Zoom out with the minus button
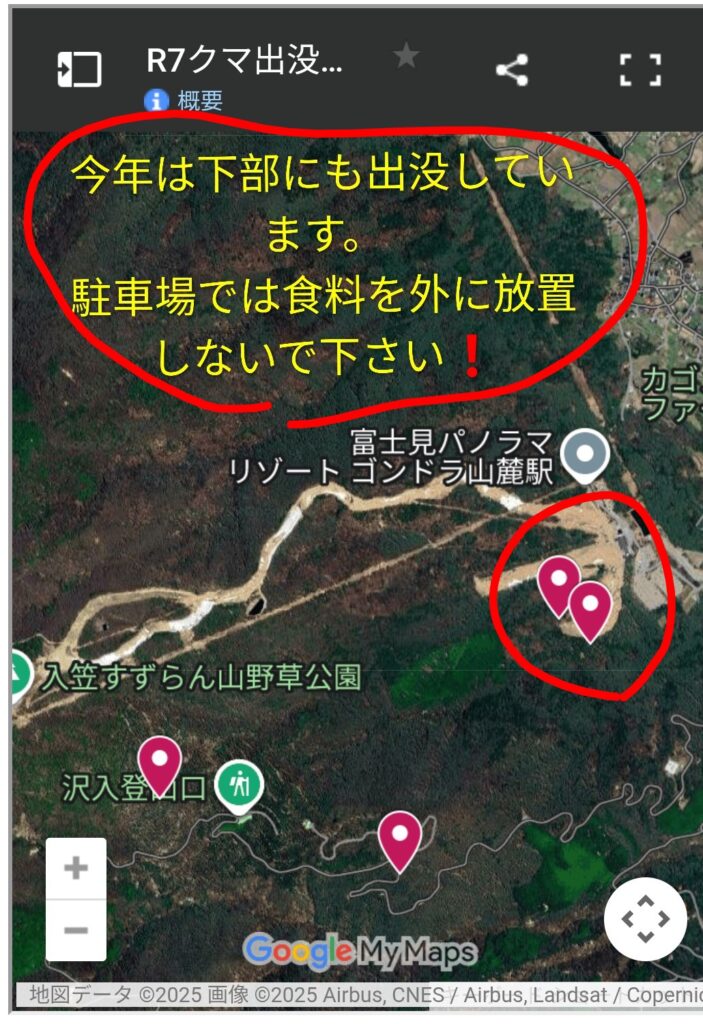 [x=76, y=930]
